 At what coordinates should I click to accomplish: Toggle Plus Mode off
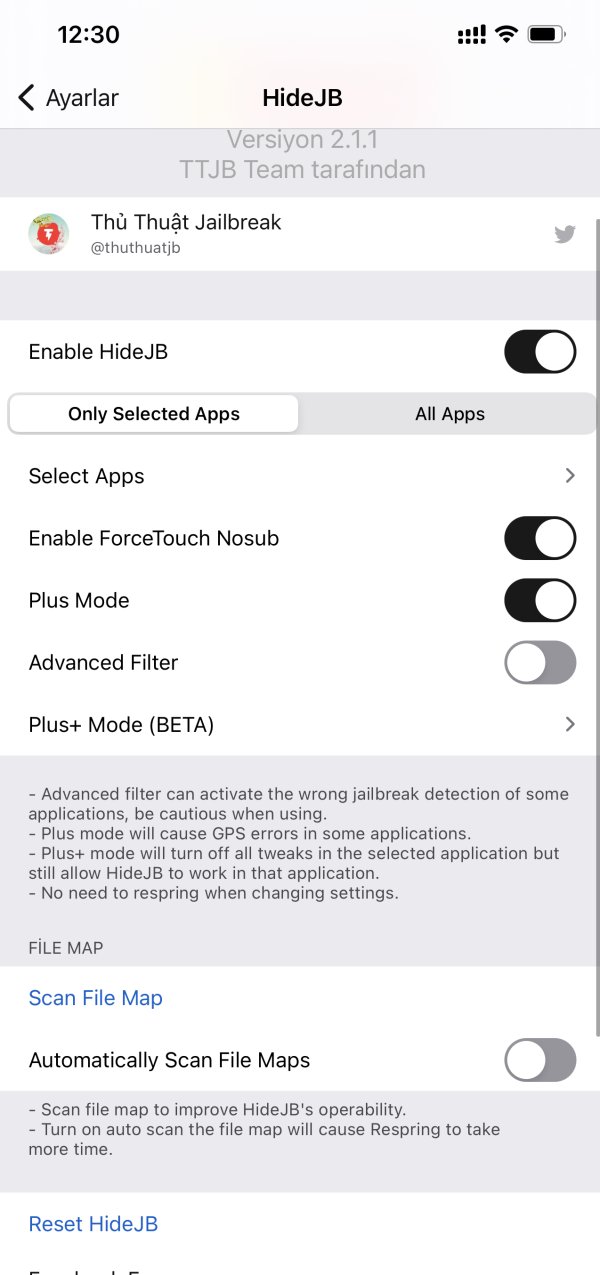(539, 600)
